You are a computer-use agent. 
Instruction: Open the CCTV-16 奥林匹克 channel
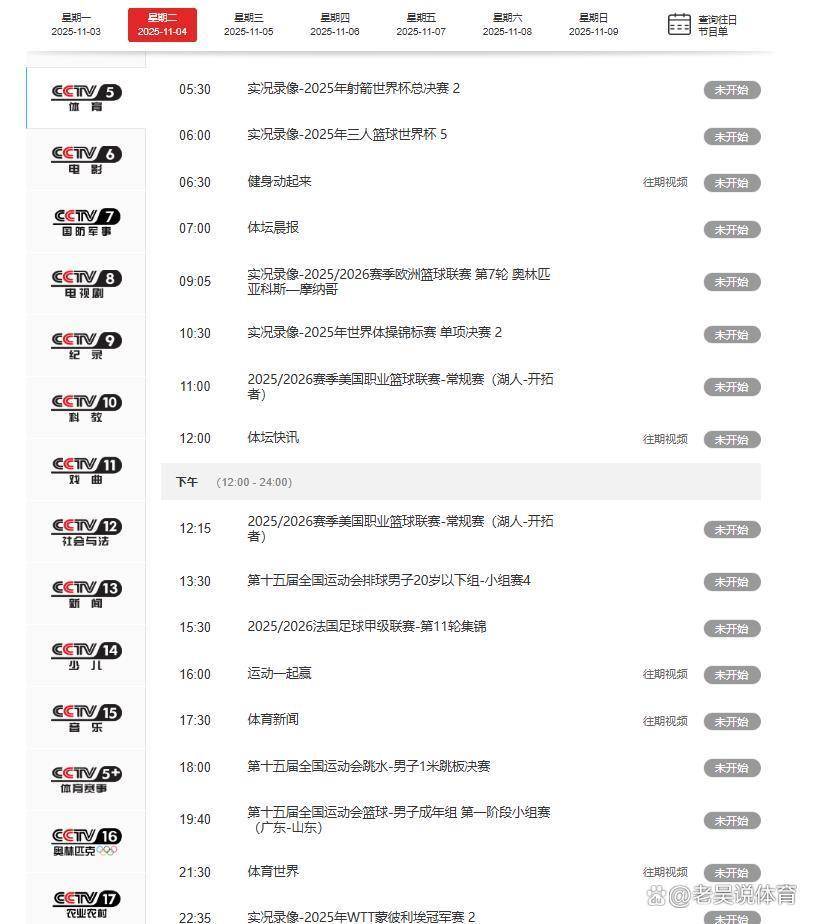(86, 842)
